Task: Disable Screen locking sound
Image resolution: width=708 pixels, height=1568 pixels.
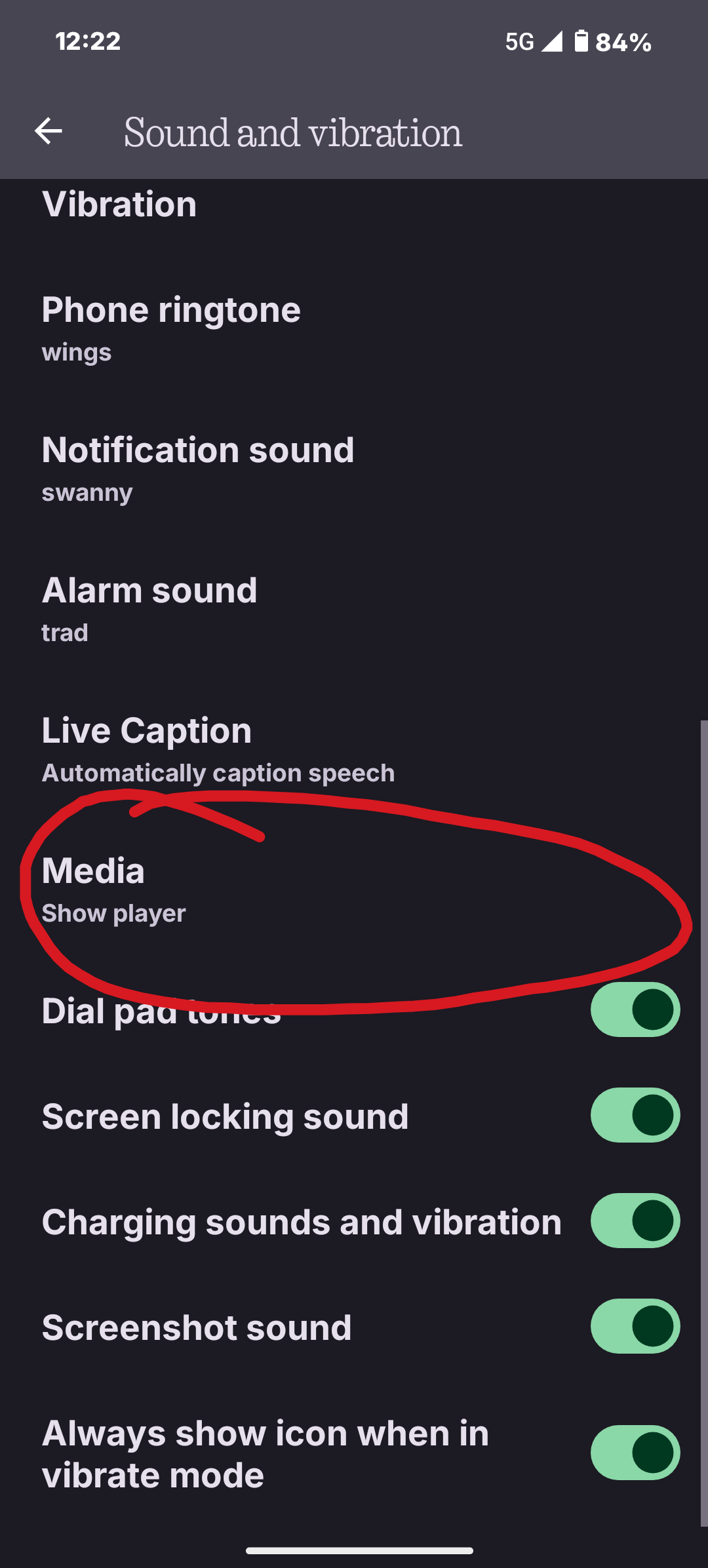Action: pos(635,1115)
